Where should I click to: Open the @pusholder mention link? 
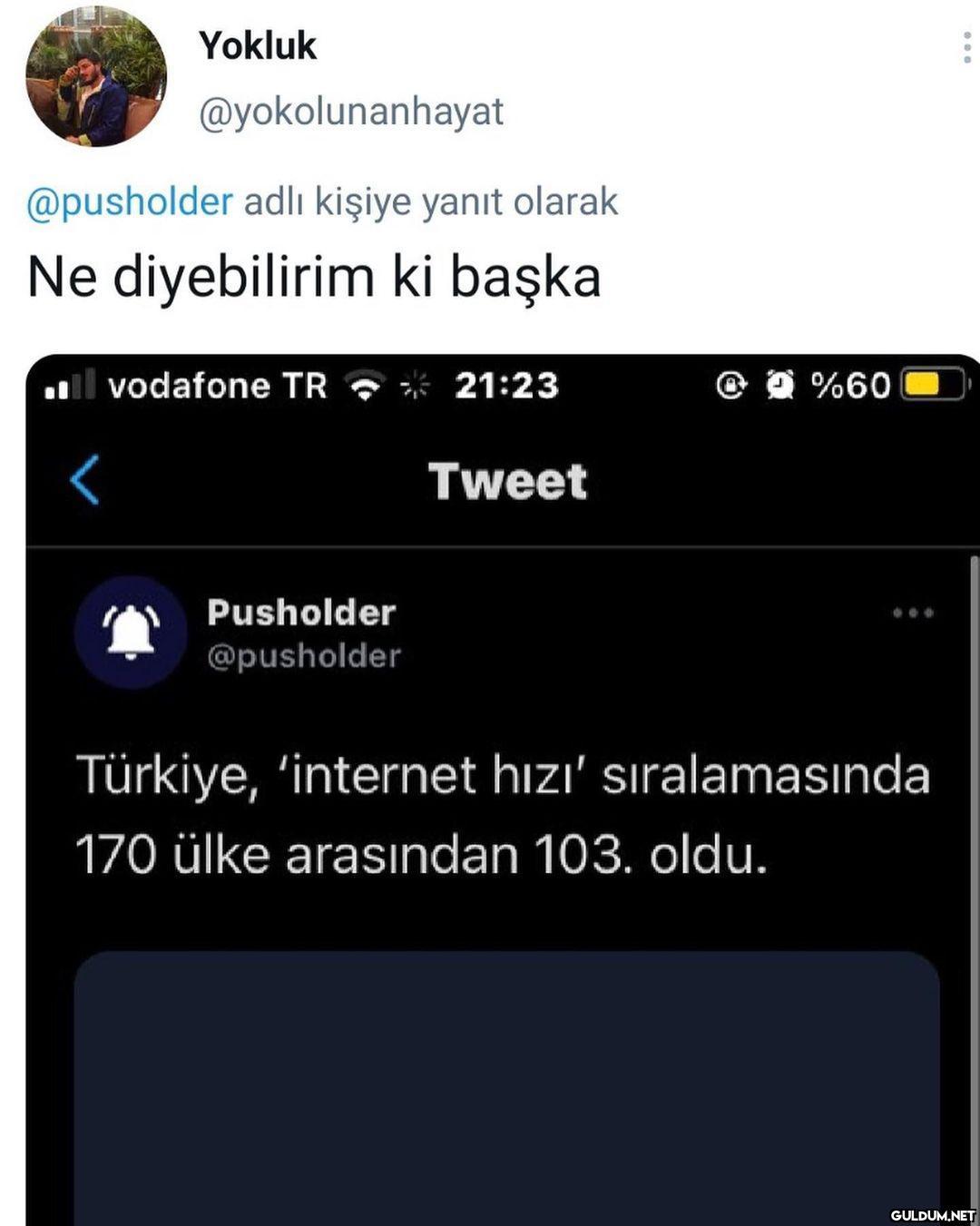[x=130, y=201]
